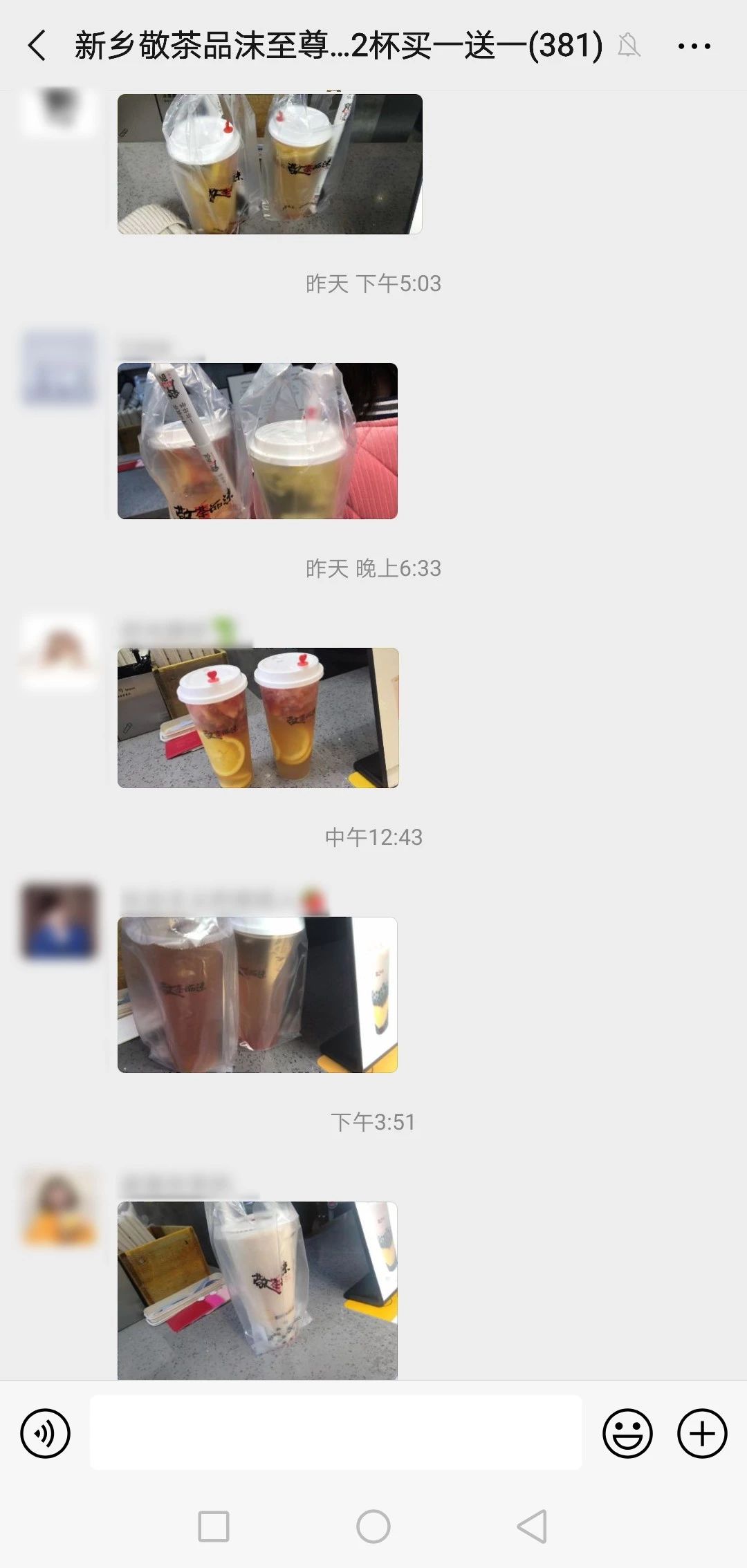The height and width of the screenshot is (1568, 747).
Task: Open the topmost drink photo
Action: click(x=270, y=164)
